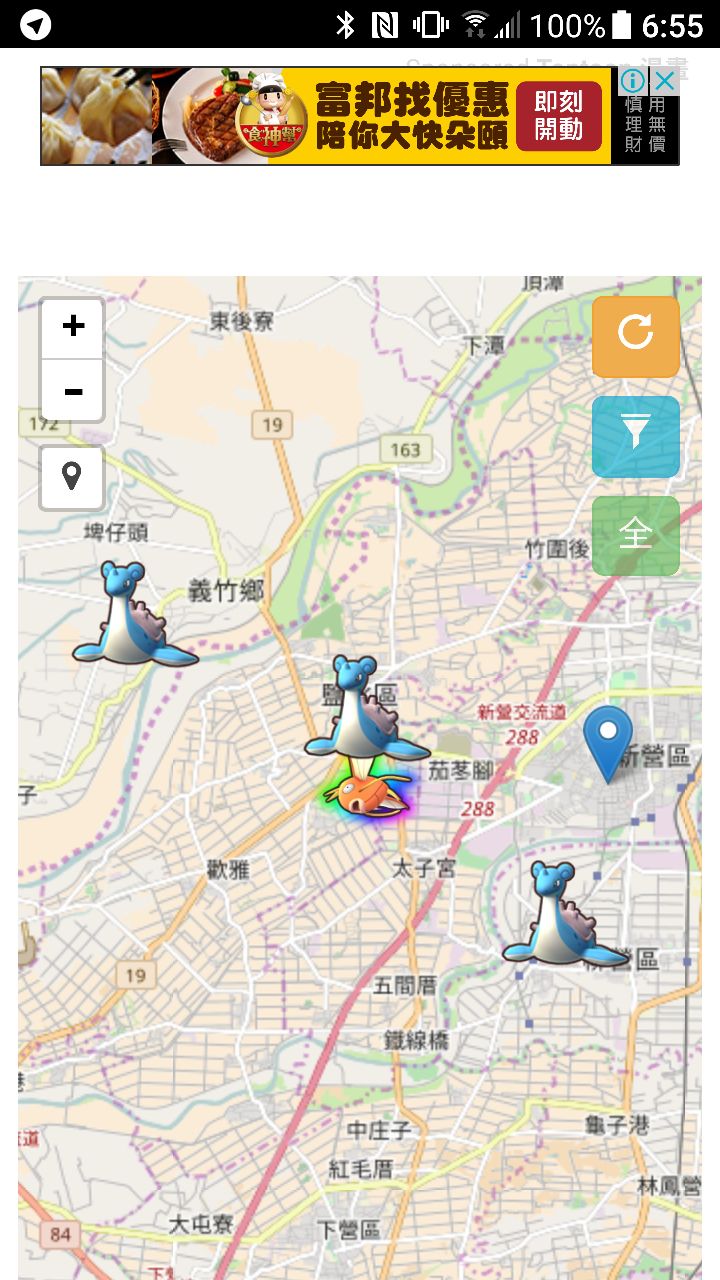Close the ad banner
The image size is (720, 1280).
point(665,82)
